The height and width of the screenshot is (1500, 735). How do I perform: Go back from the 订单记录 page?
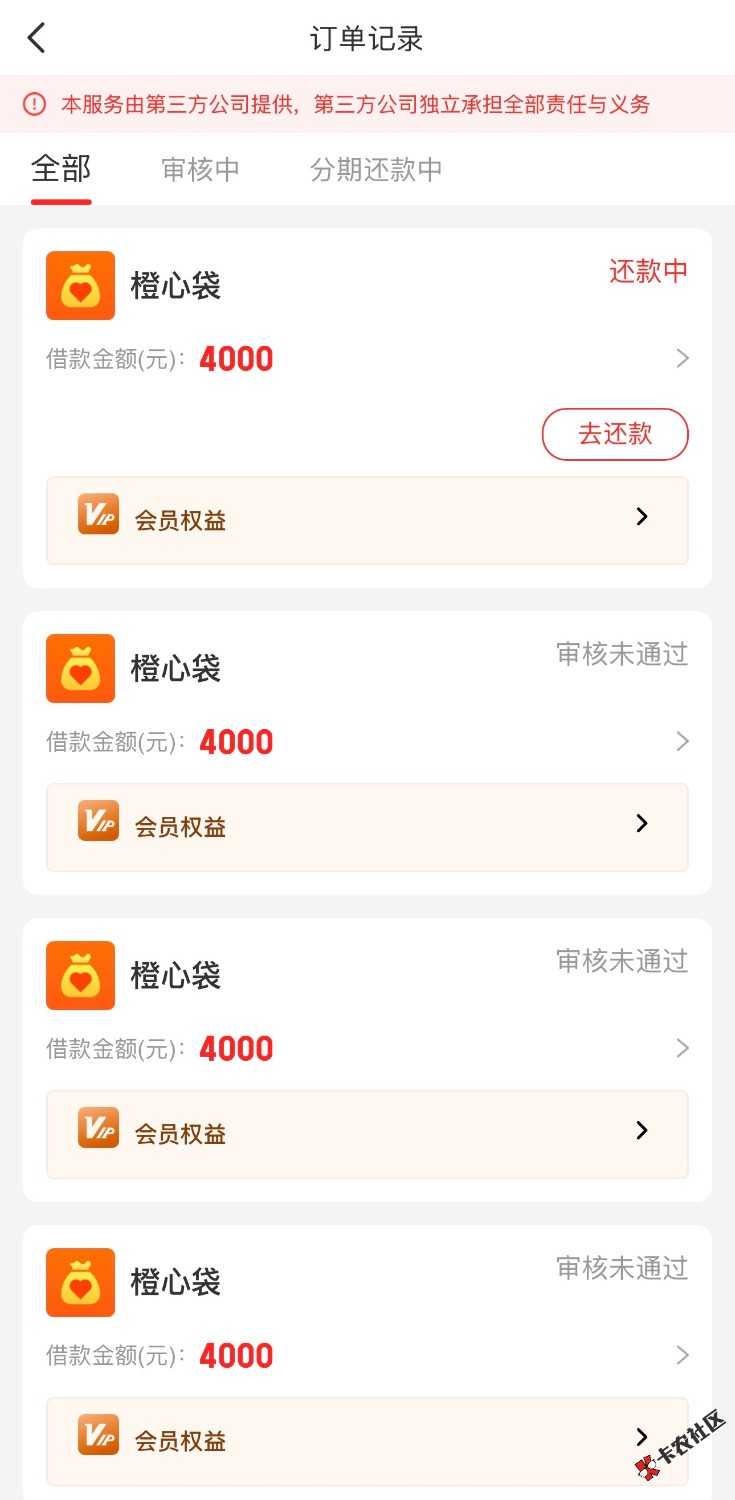[37, 39]
